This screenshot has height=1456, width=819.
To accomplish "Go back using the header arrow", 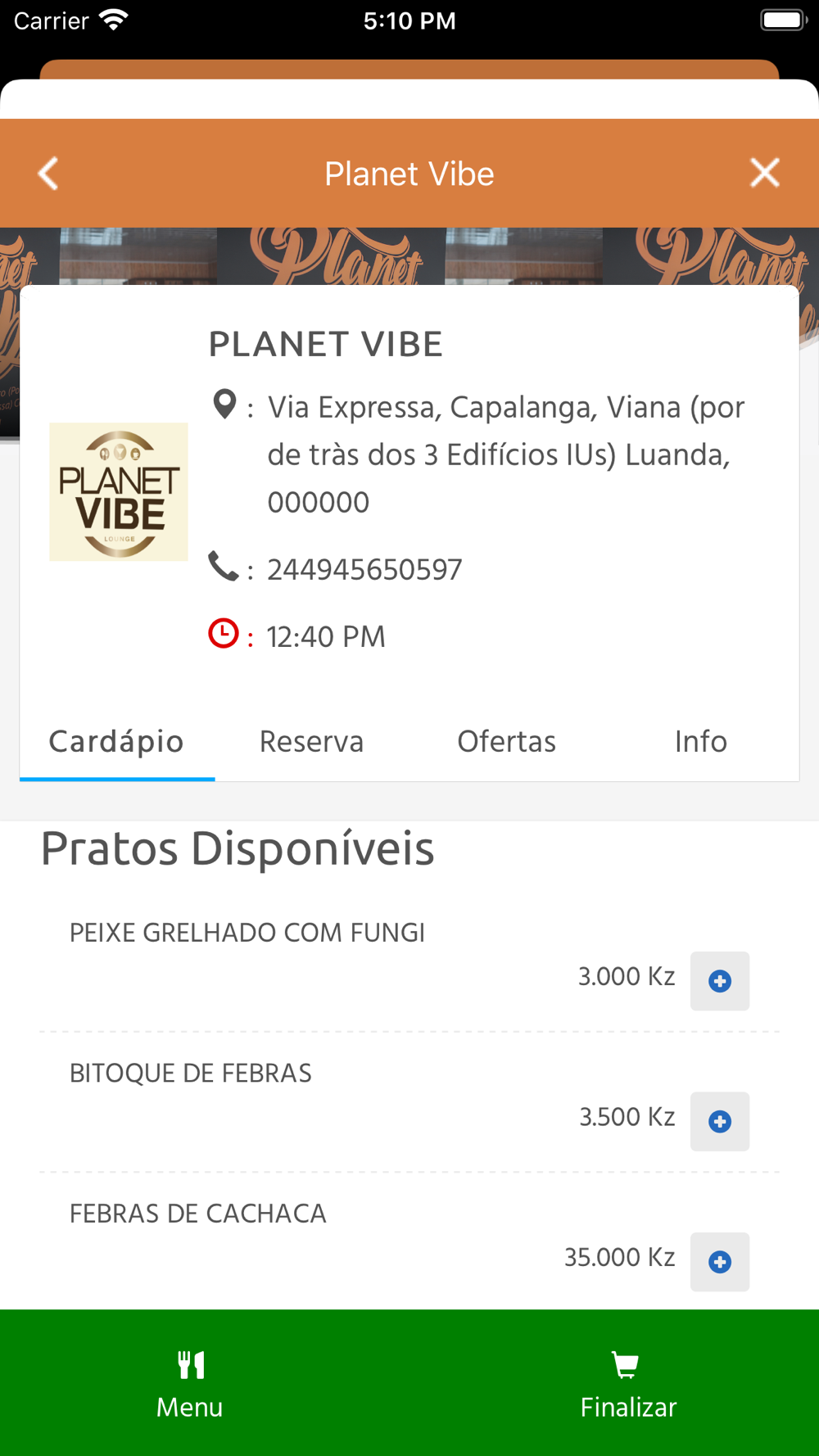I will click(48, 174).
